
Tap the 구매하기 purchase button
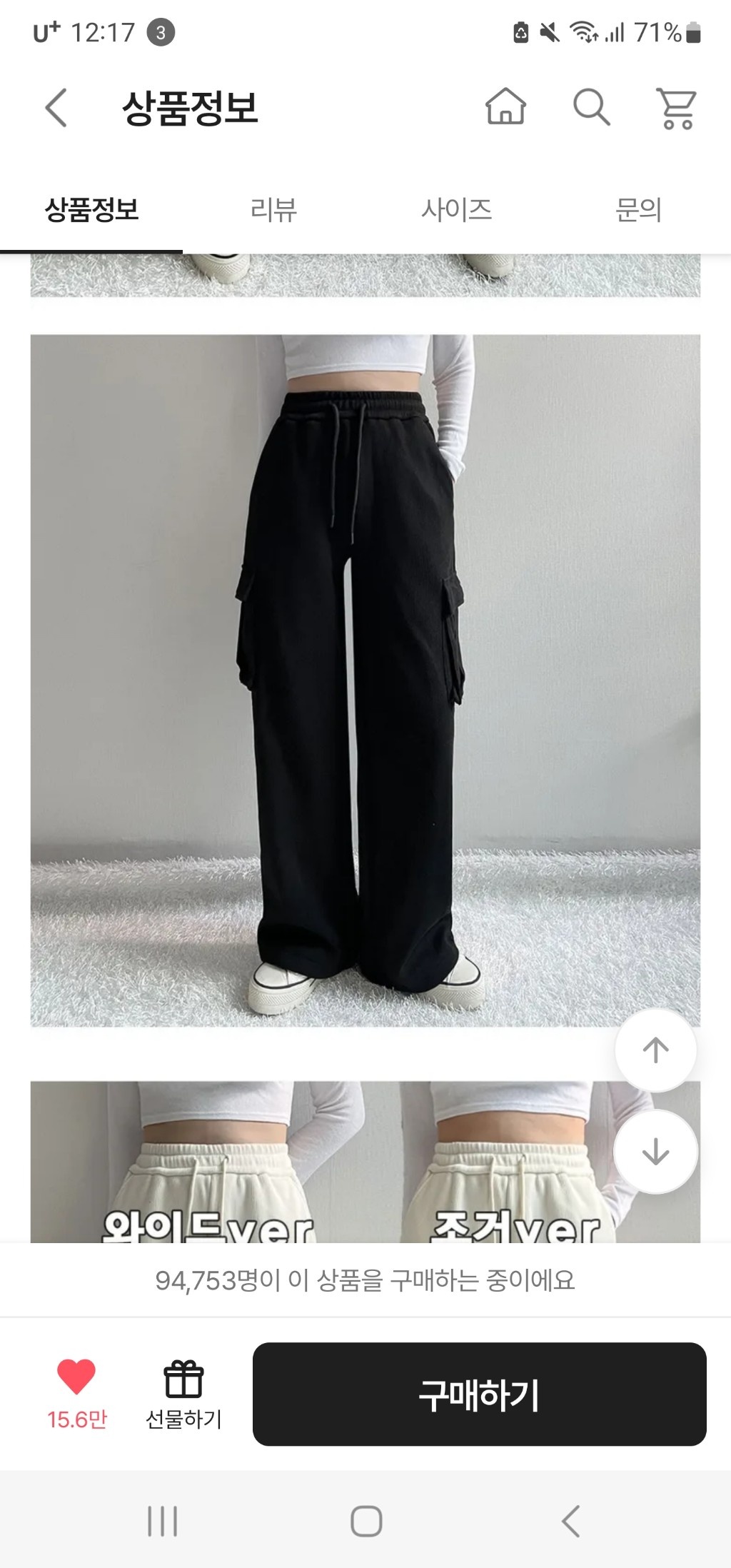[x=479, y=1394]
